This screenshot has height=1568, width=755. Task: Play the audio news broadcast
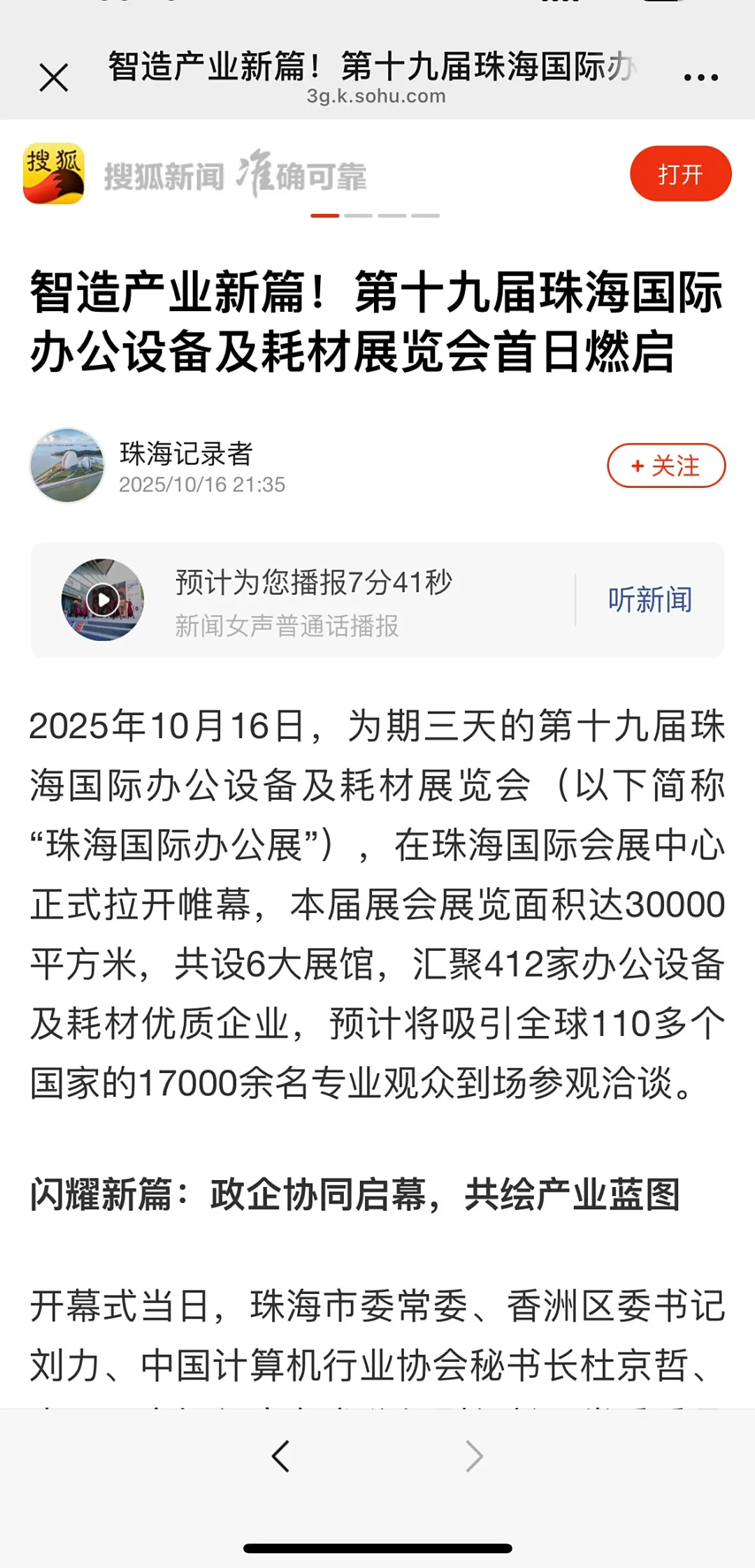coord(103,600)
